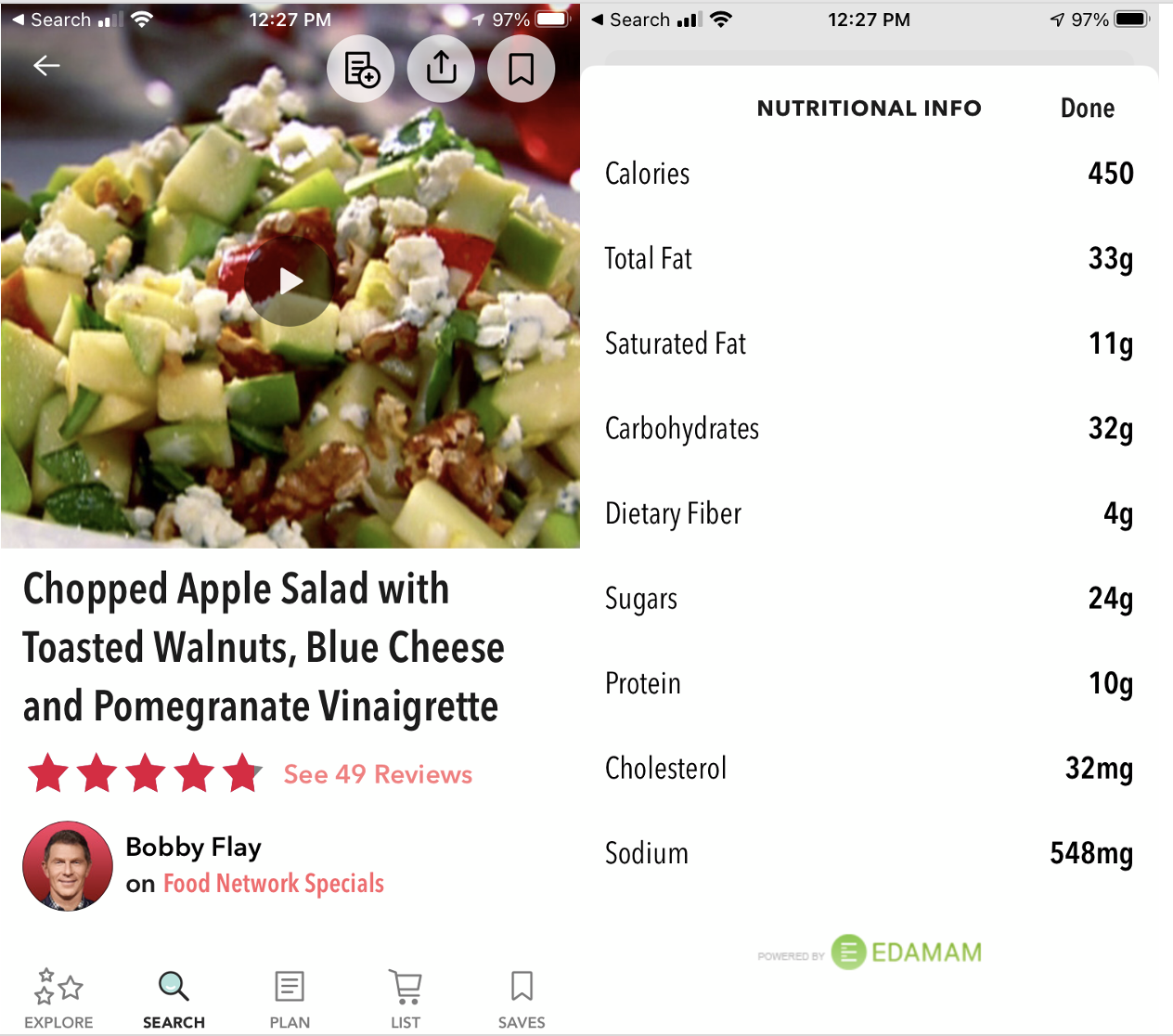This screenshot has height=1036, width=1173.
Task: Go back using the arrow icon
Action: (46, 65)
